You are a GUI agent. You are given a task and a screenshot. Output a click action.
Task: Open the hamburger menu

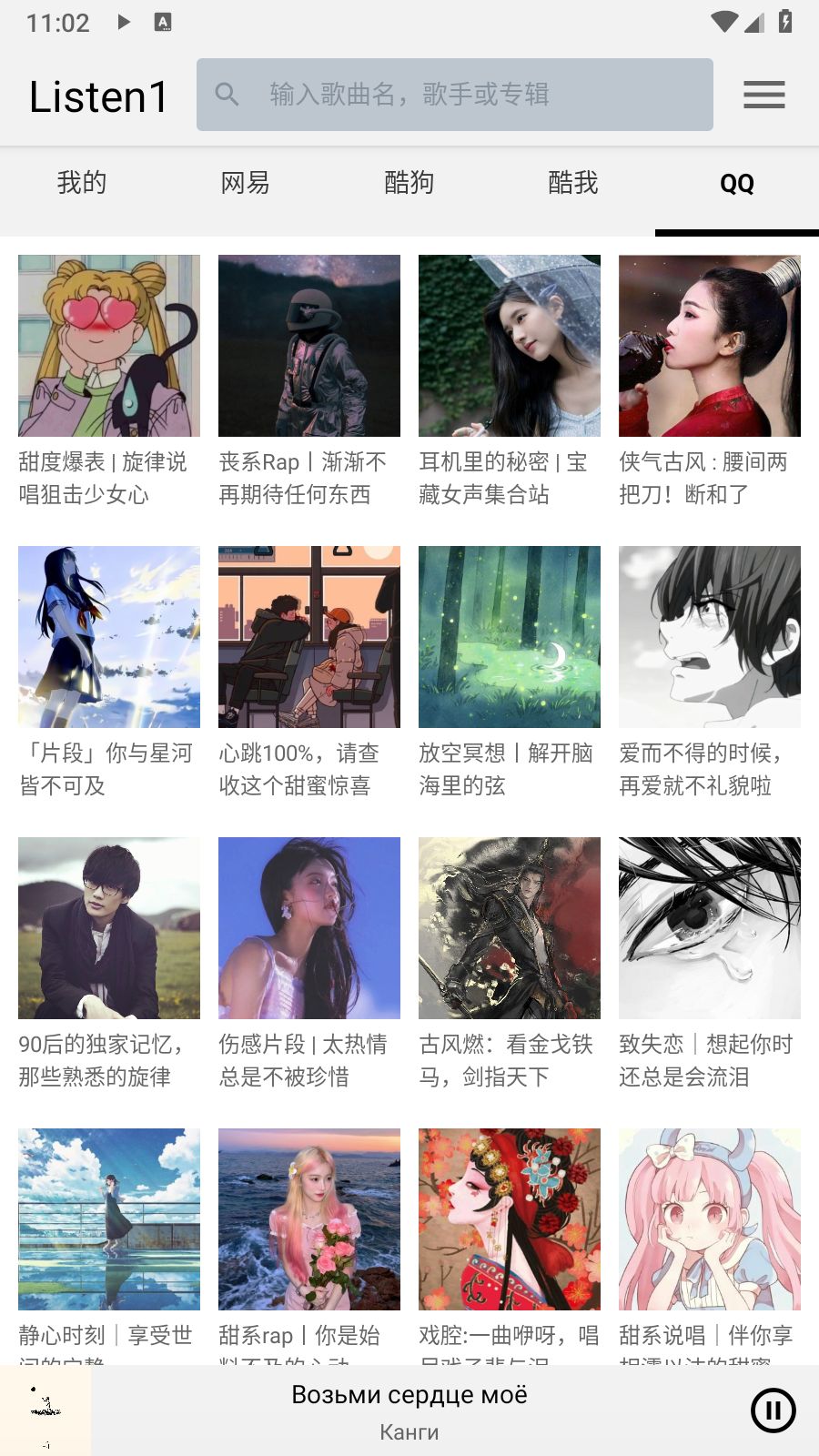click(x=764, y=95)
